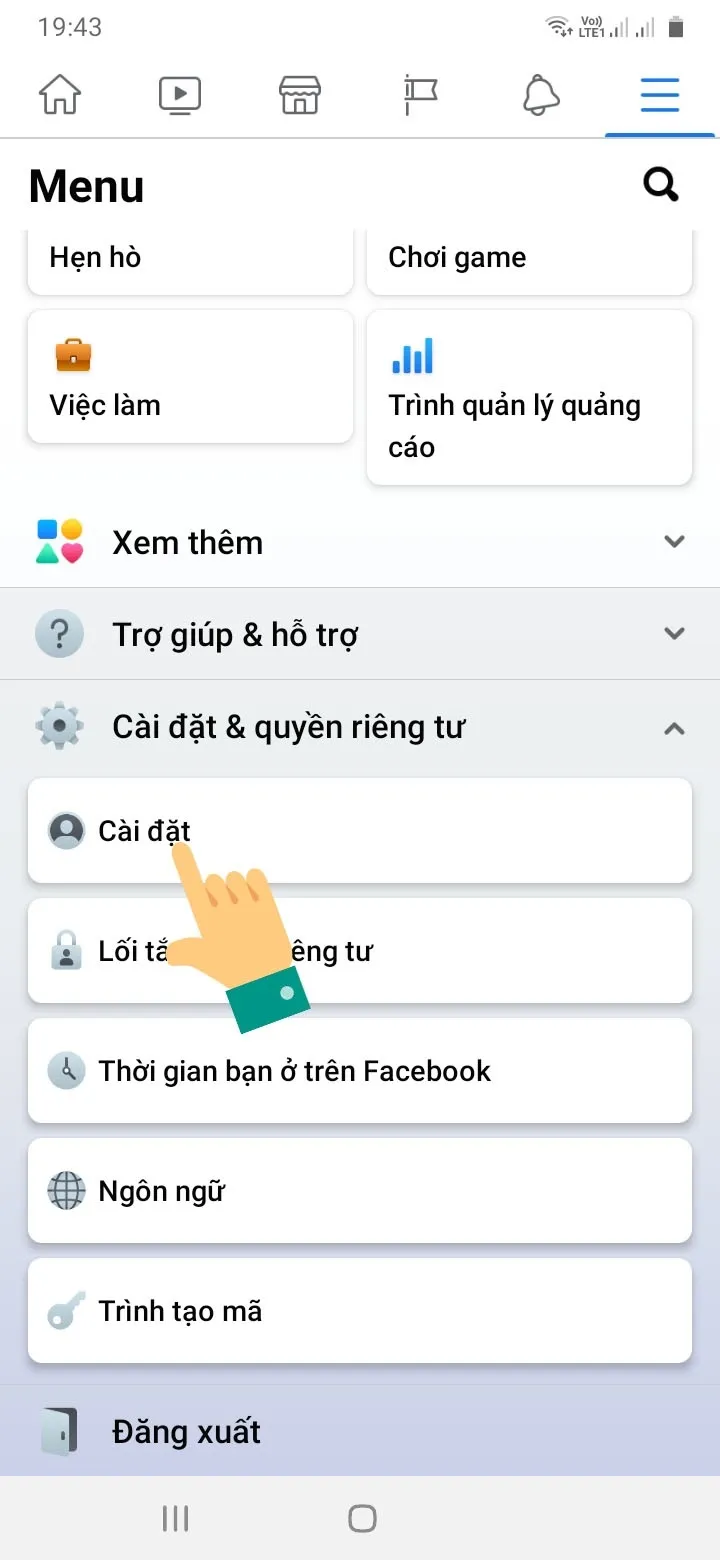Click the Pages flag icon
The height and width of the screenshot is (1560, 720).
(x=419, y=95)
